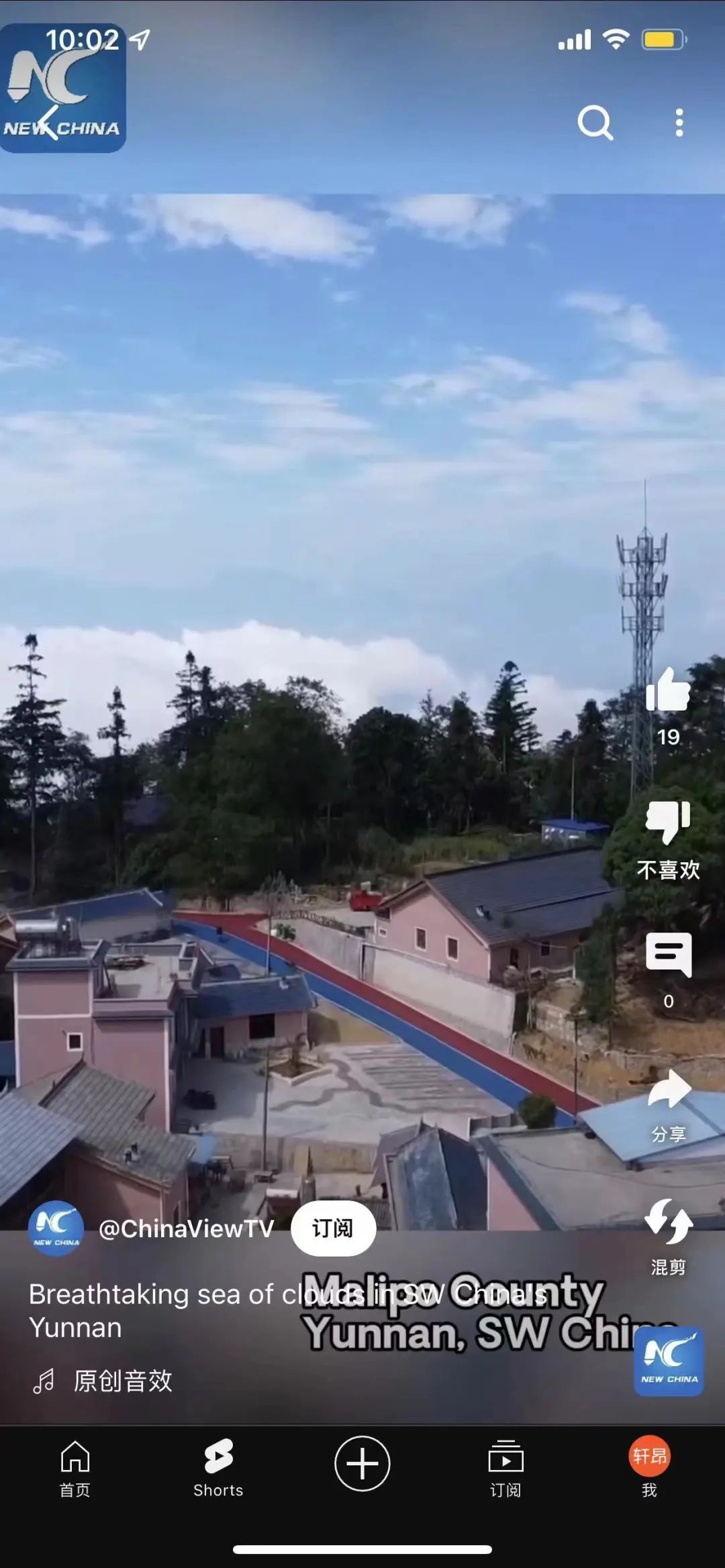Screen dimensions: 725x1568
Task: Go back using the top-left arrow
Action: [x=48, y=123]
